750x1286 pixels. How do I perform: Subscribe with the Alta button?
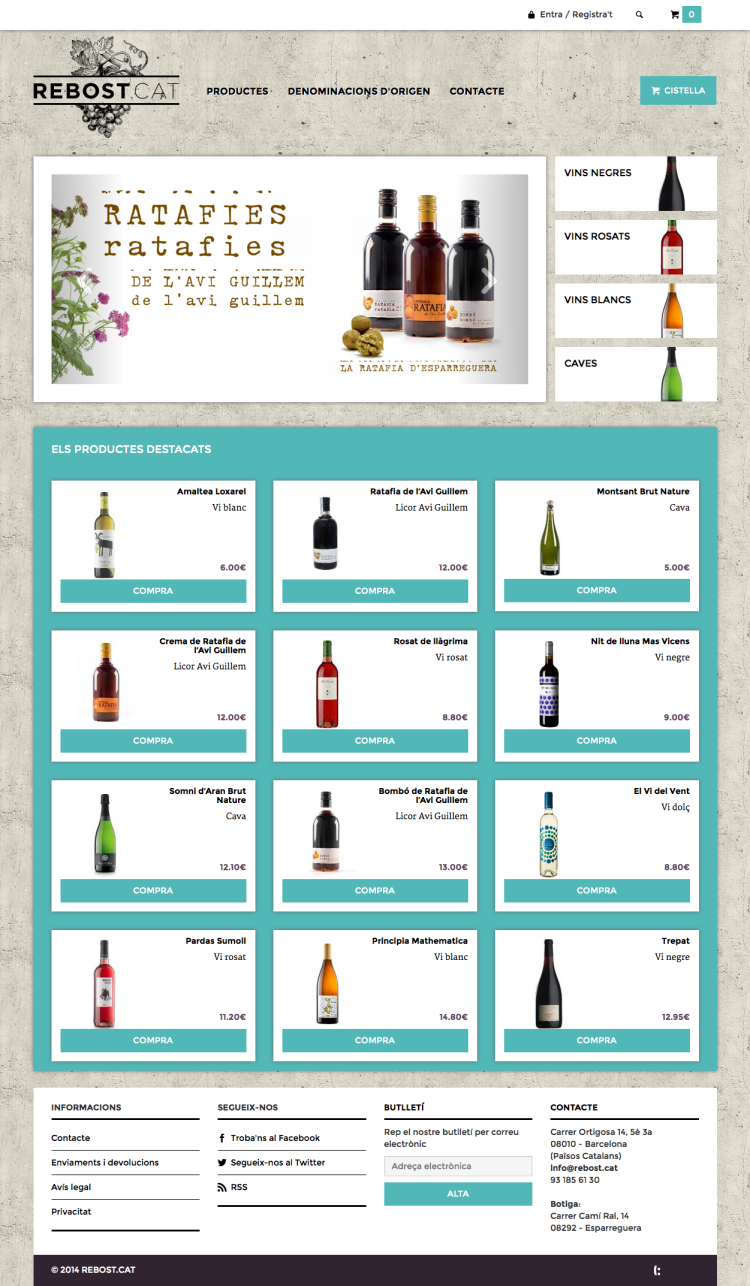pyautogui.click(x=458, y=1194)
